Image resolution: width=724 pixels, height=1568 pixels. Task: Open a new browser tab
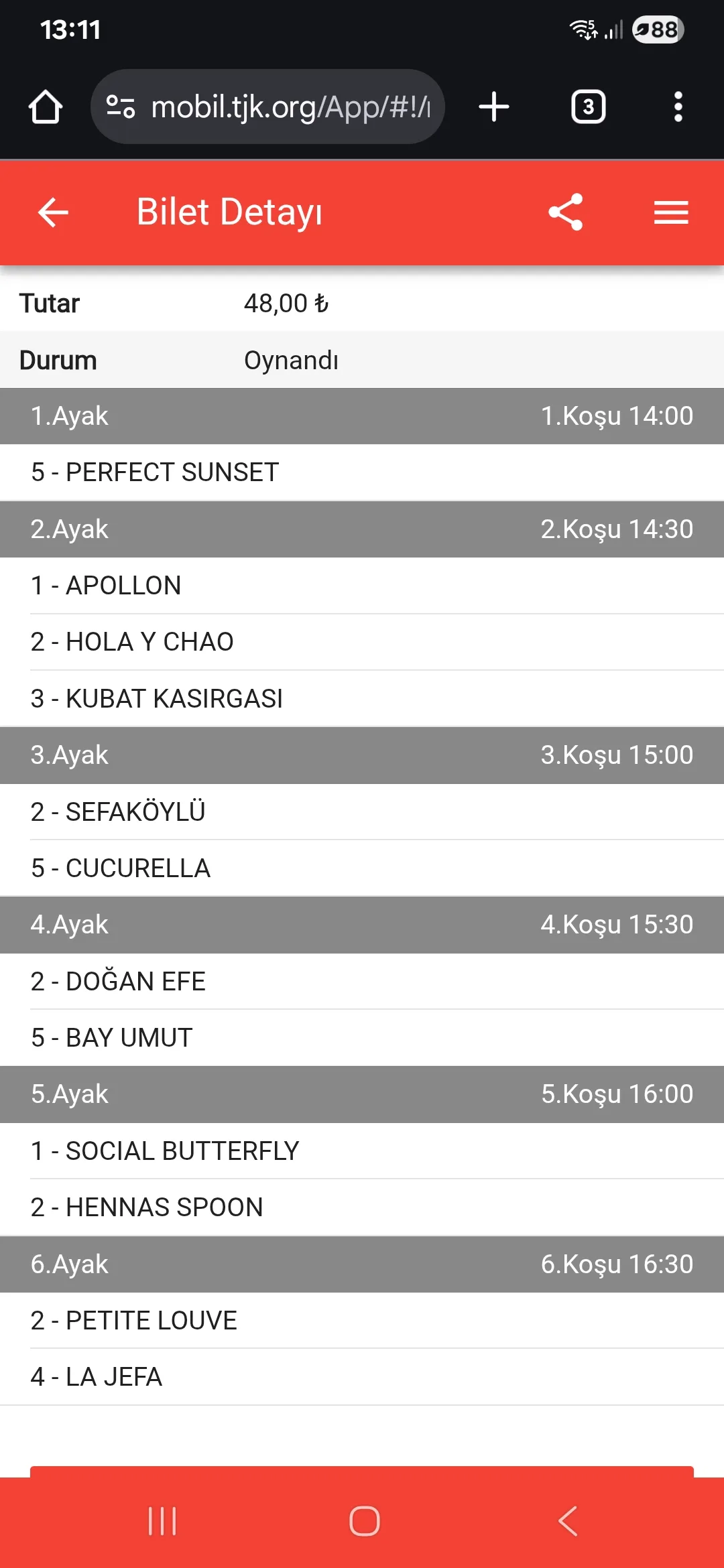point(494,107)
